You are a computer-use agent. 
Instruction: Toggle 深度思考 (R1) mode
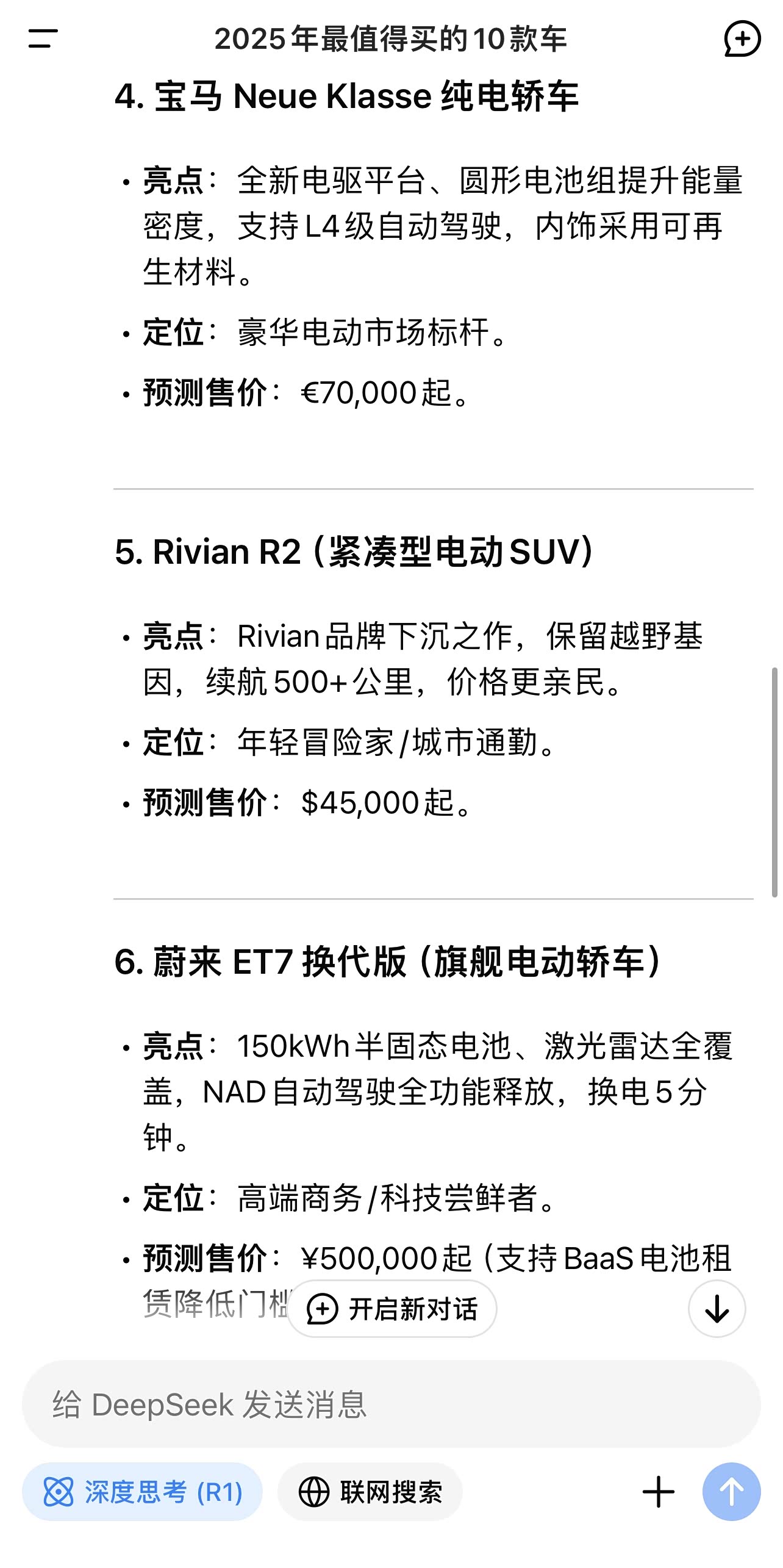pos(143,1492)
